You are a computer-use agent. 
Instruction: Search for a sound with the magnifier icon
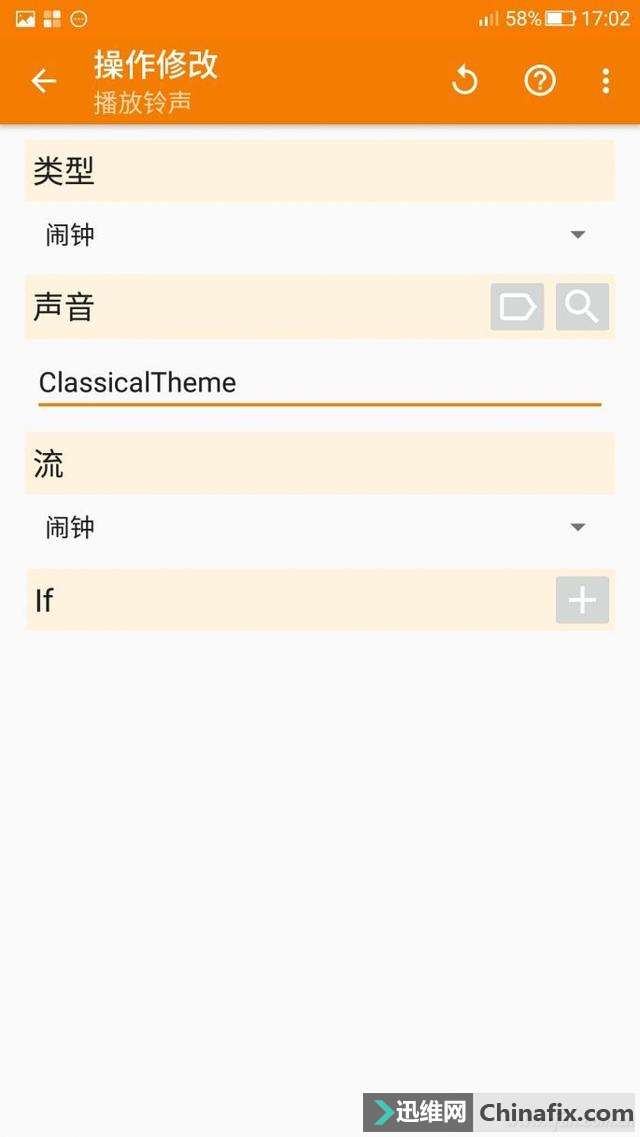(582, 307)
